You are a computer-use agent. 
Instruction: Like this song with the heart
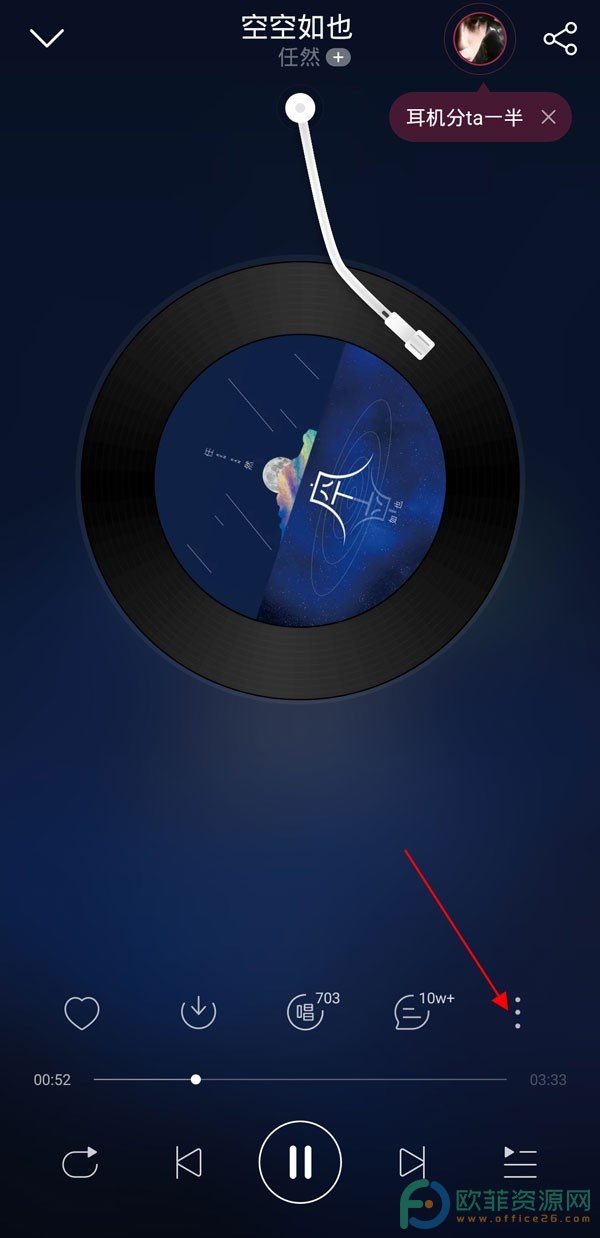82,1013
